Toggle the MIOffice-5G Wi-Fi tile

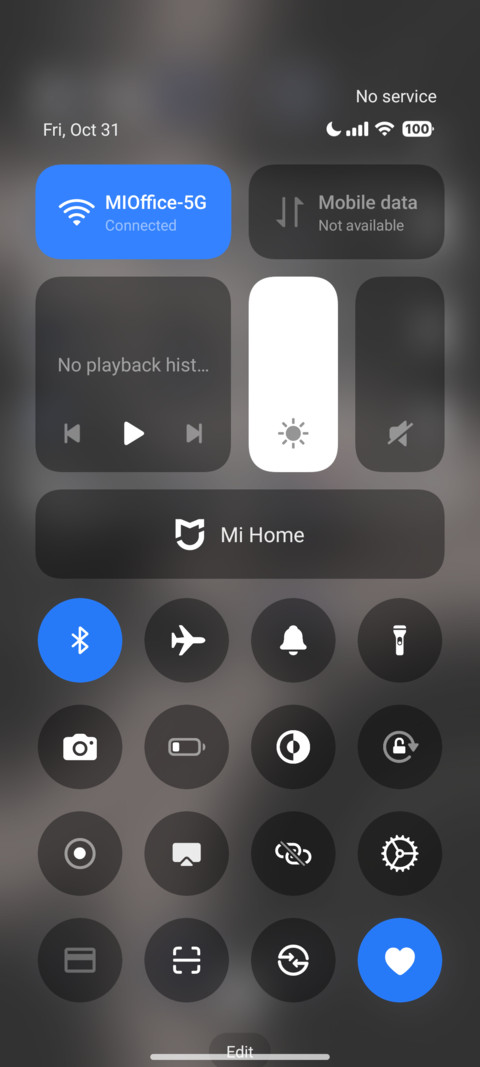[x=133, y=212]
